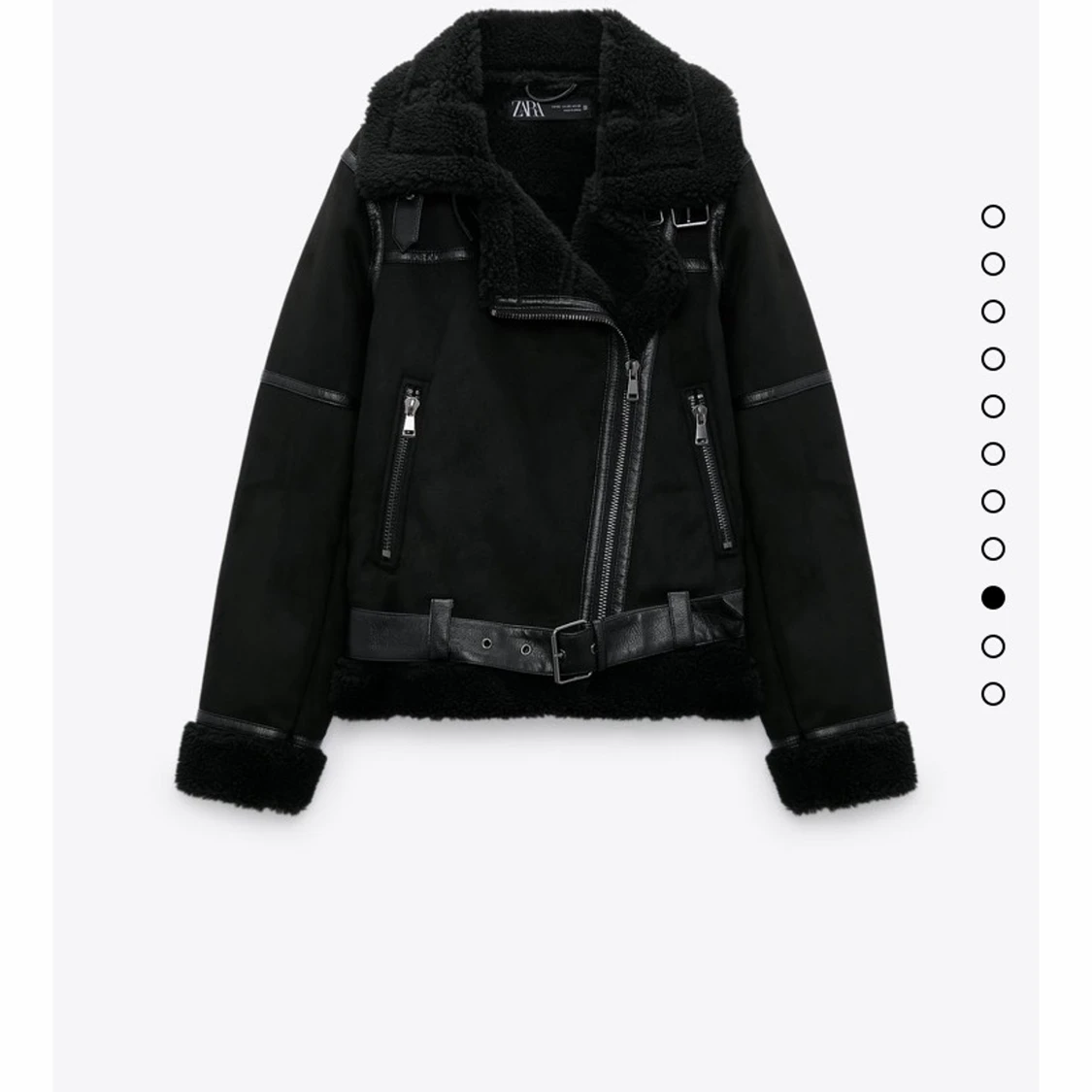Select the dot right below the filled one
Viewport: 1092px width, 1092px height.
[992, 646]
